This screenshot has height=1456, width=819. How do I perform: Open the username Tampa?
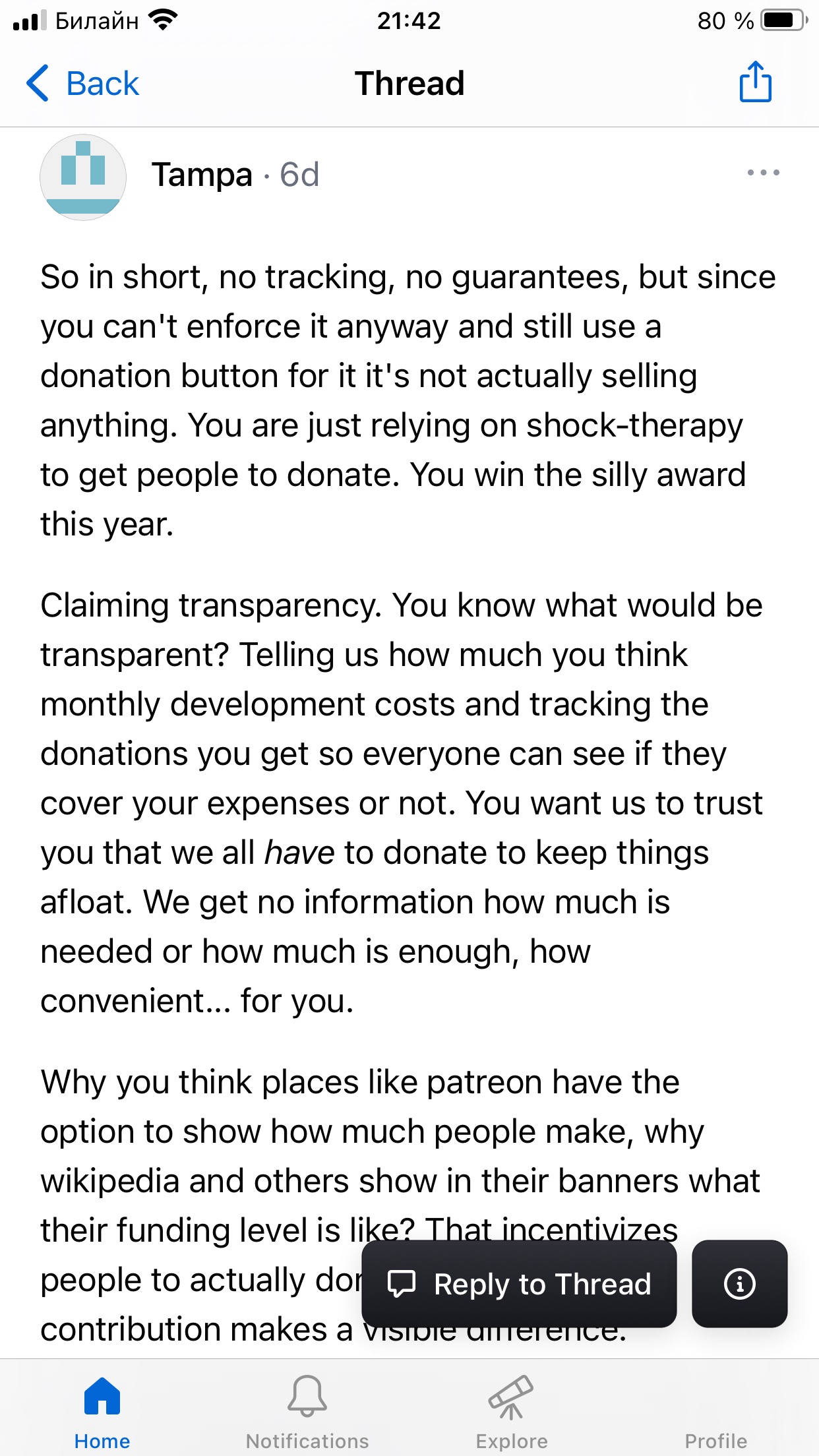coord(202,175)
